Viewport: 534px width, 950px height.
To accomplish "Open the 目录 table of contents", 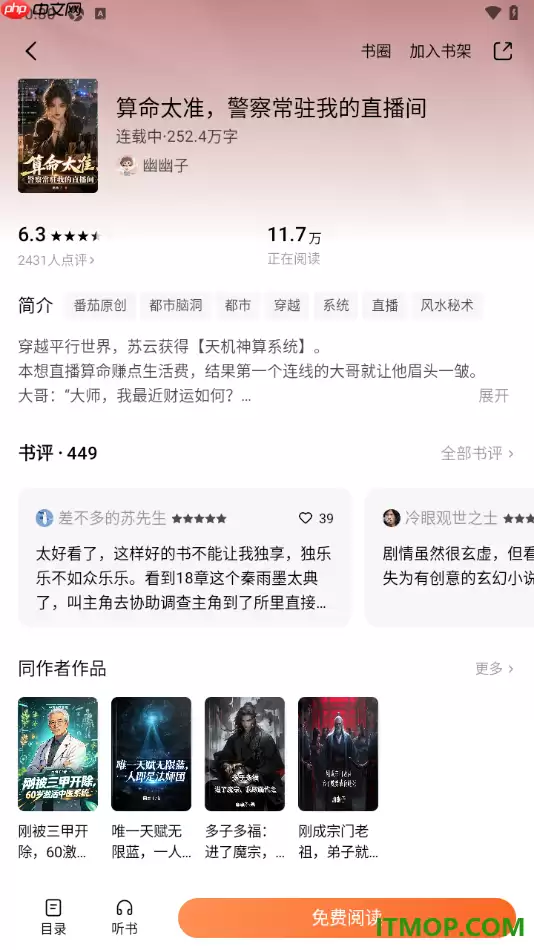I will (53, 917).
